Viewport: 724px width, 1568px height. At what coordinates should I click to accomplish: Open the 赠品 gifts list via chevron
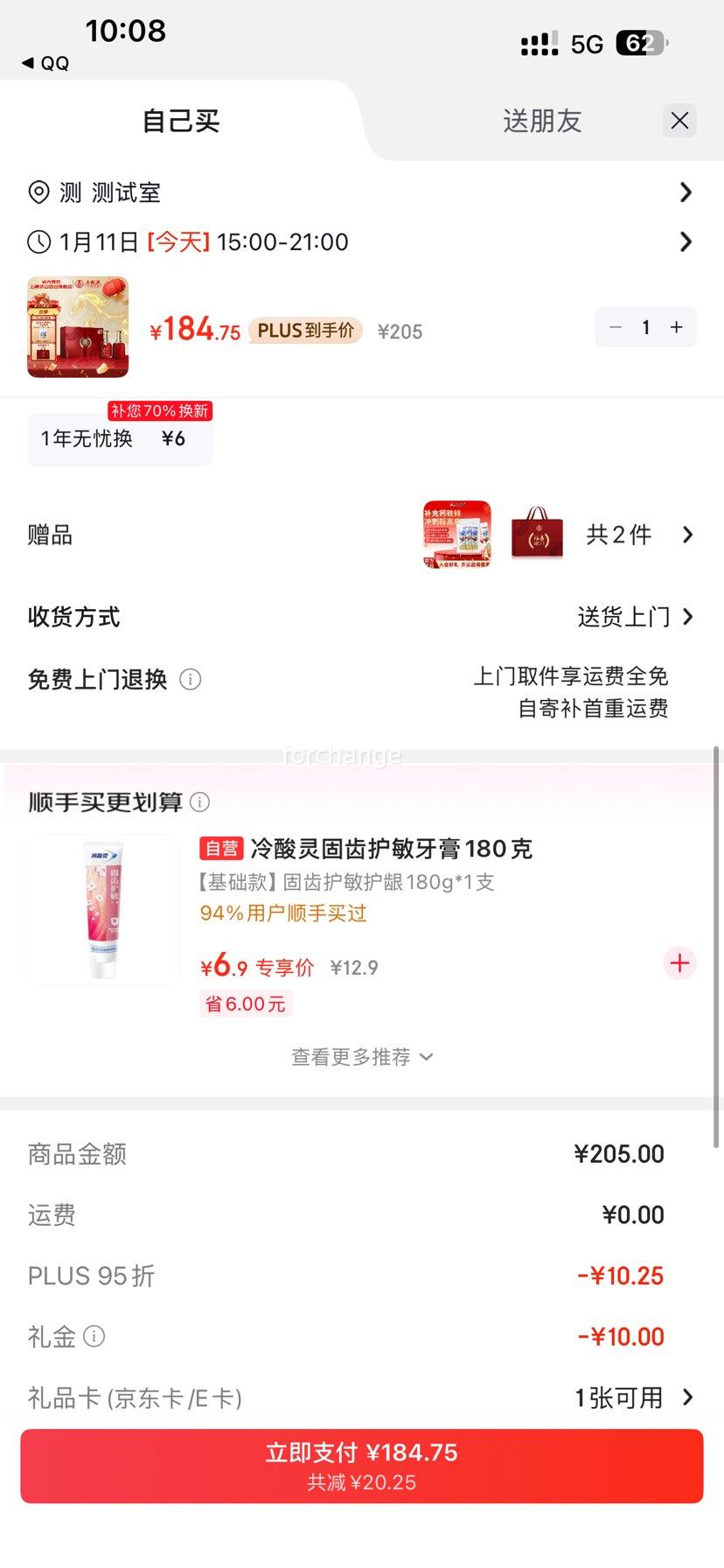687,534
